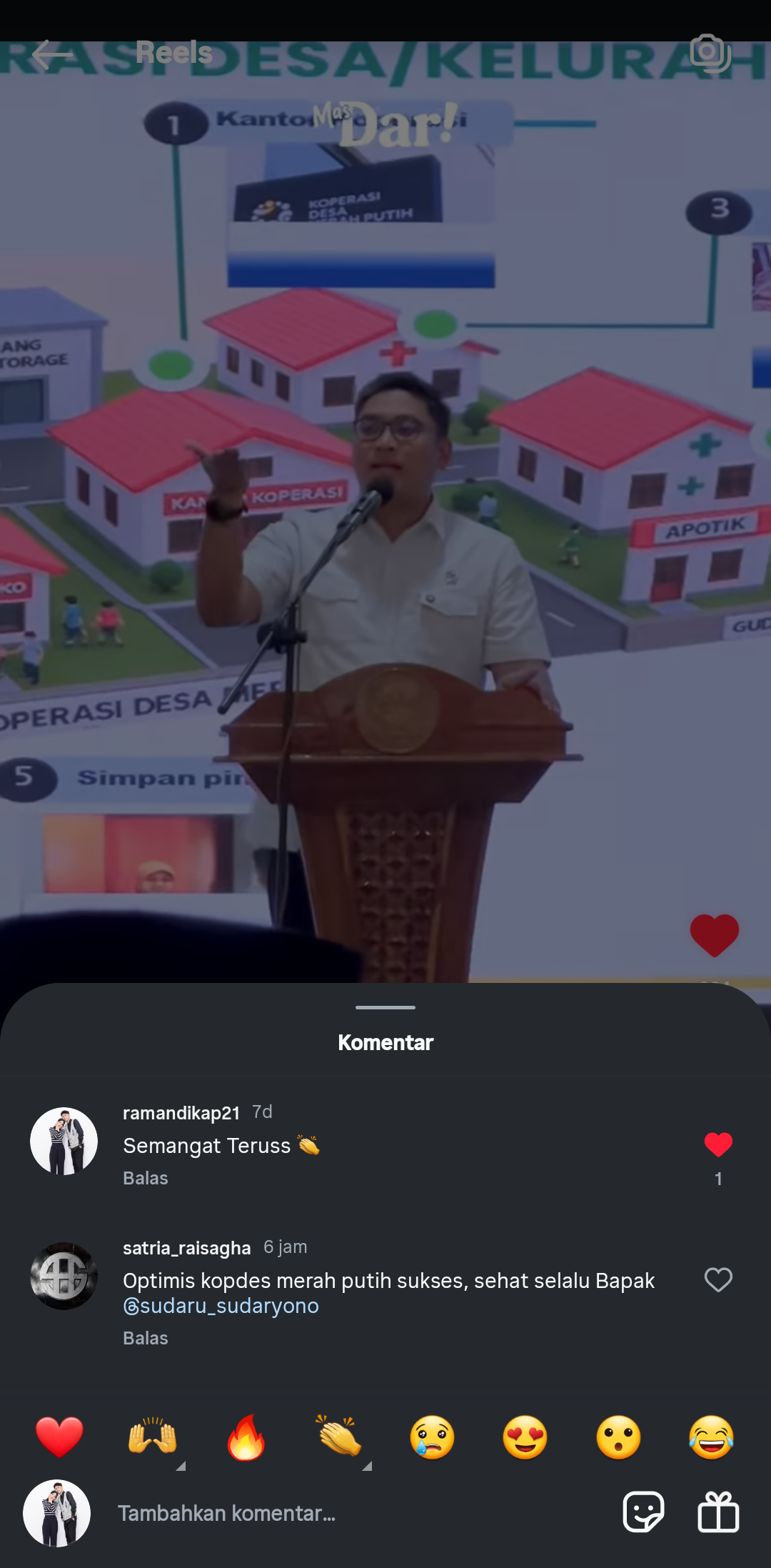Open satria_raisagha's profile picture
Viewport: 771px width, 1568px height.
64,1276
